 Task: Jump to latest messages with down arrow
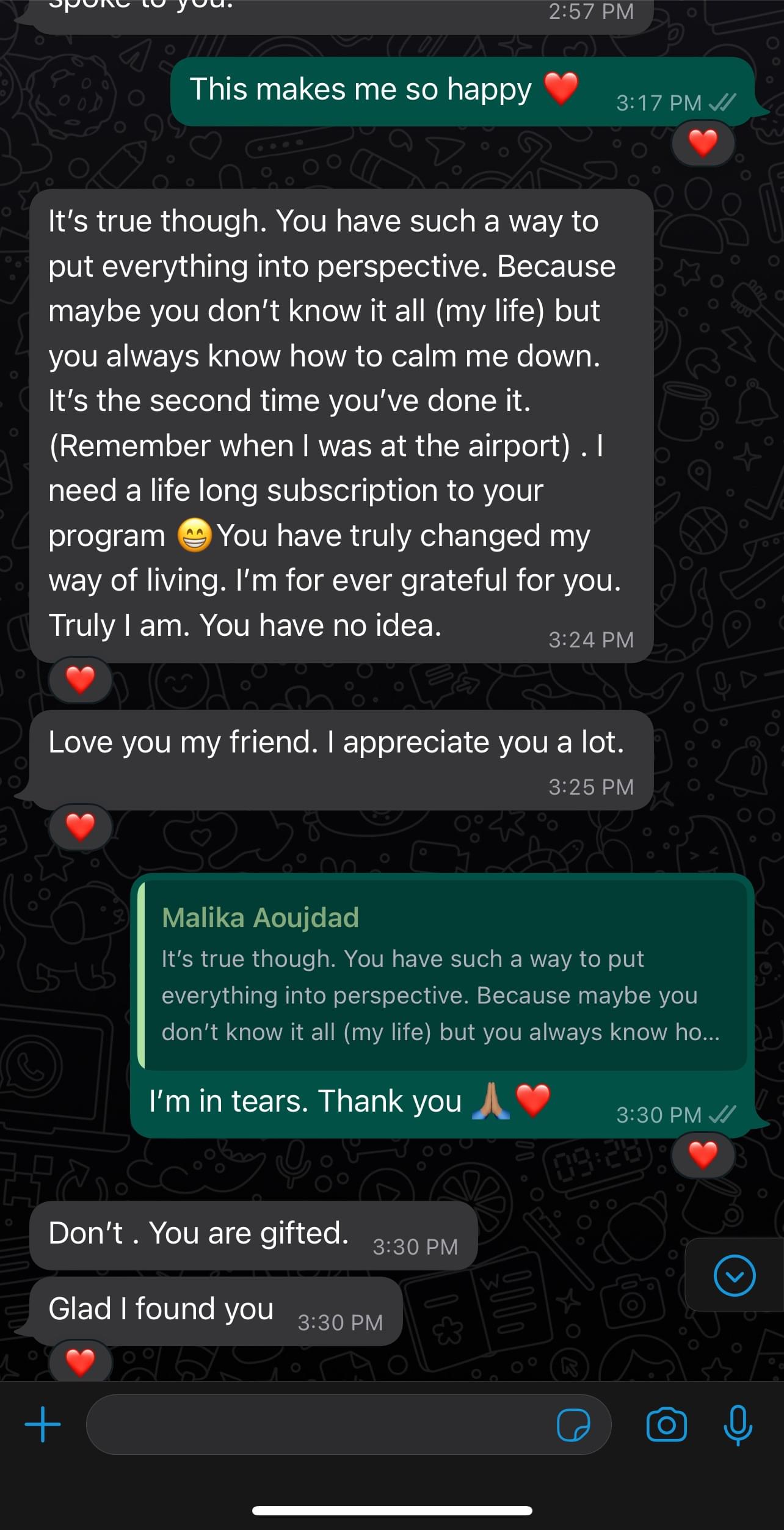click(x=735, y=1275)
